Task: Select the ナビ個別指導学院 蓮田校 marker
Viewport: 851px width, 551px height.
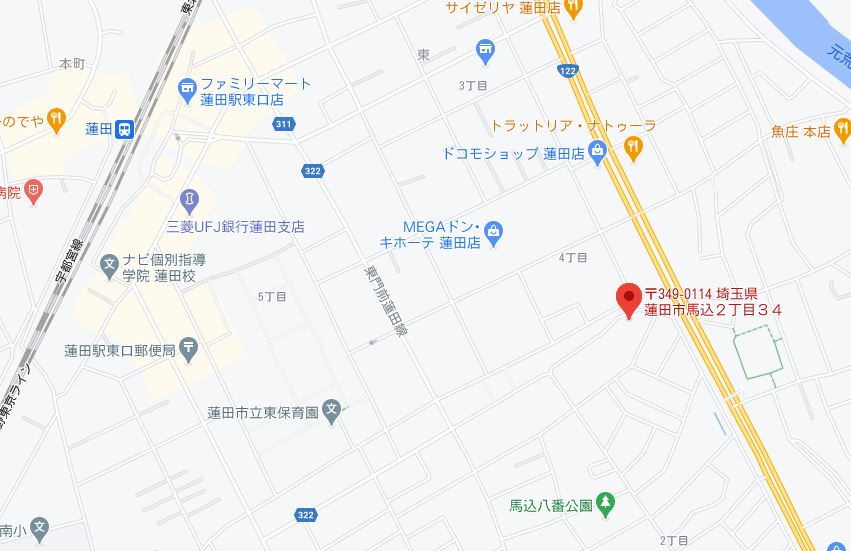Action: [110, 266]
